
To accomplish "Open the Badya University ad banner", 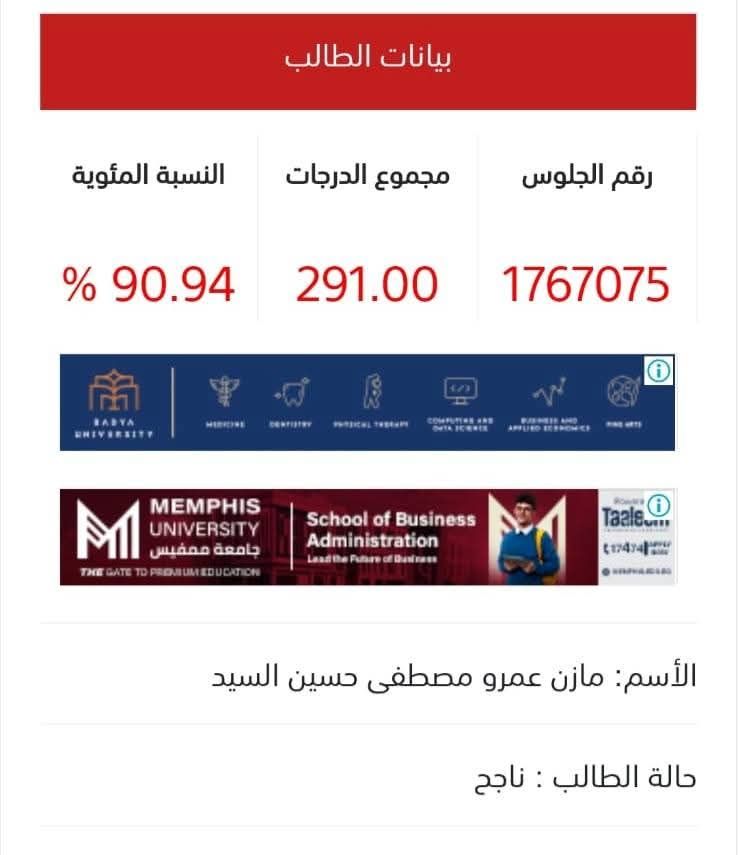I will pos(366,402).
